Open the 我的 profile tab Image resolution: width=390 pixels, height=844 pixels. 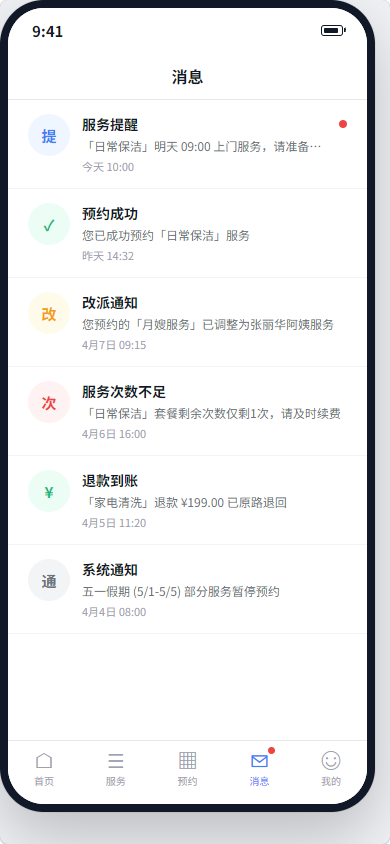(331, 769)
